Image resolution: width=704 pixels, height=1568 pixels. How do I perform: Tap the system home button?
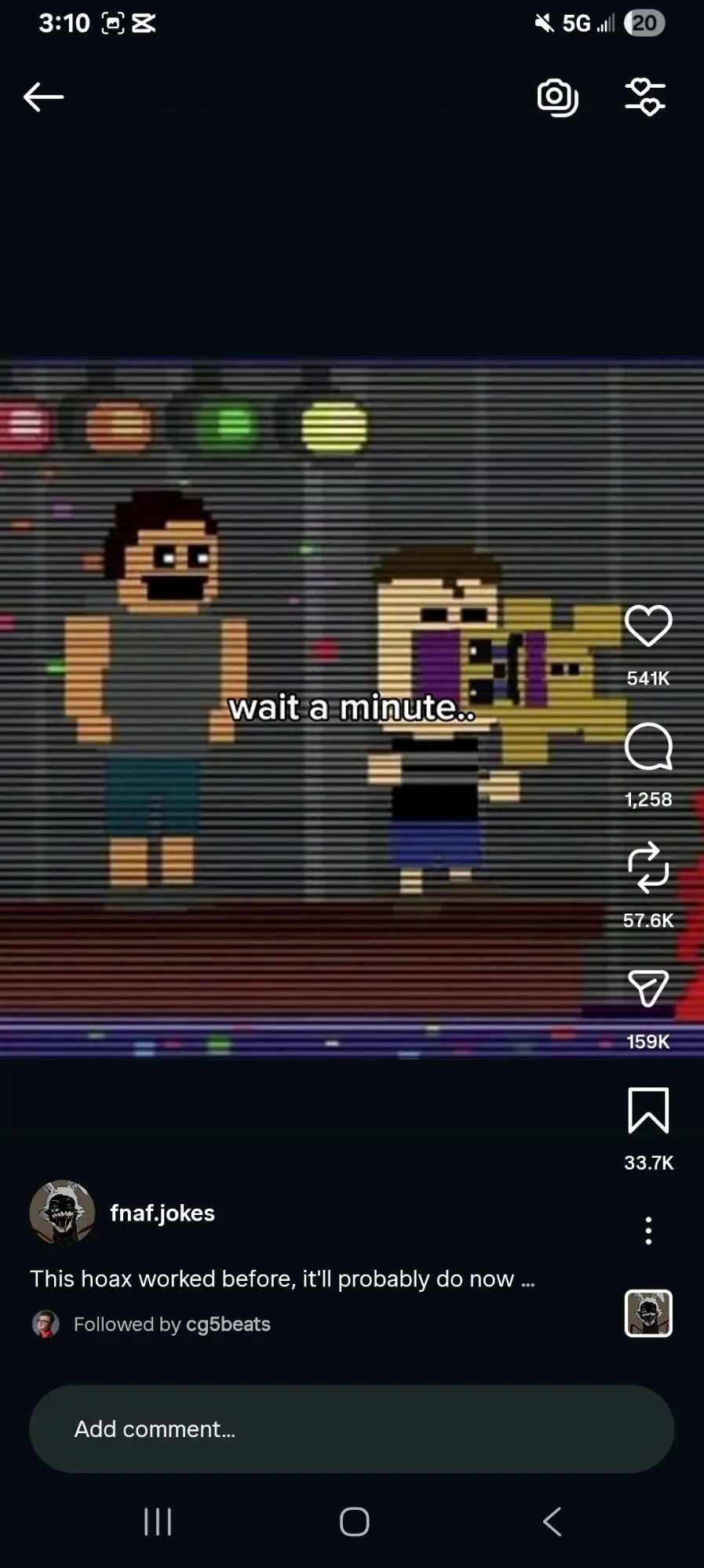click(354, 1522)
